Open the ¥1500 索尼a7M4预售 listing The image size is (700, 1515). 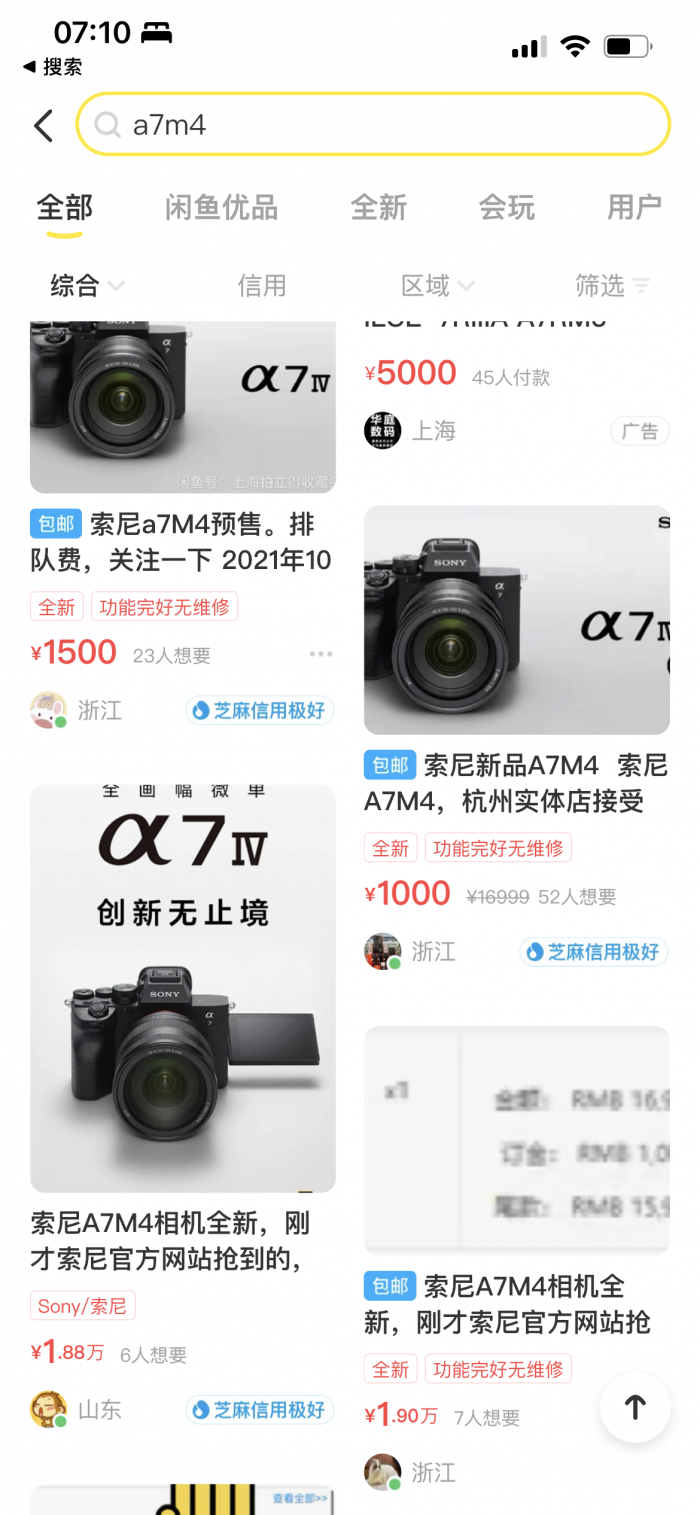182,541
